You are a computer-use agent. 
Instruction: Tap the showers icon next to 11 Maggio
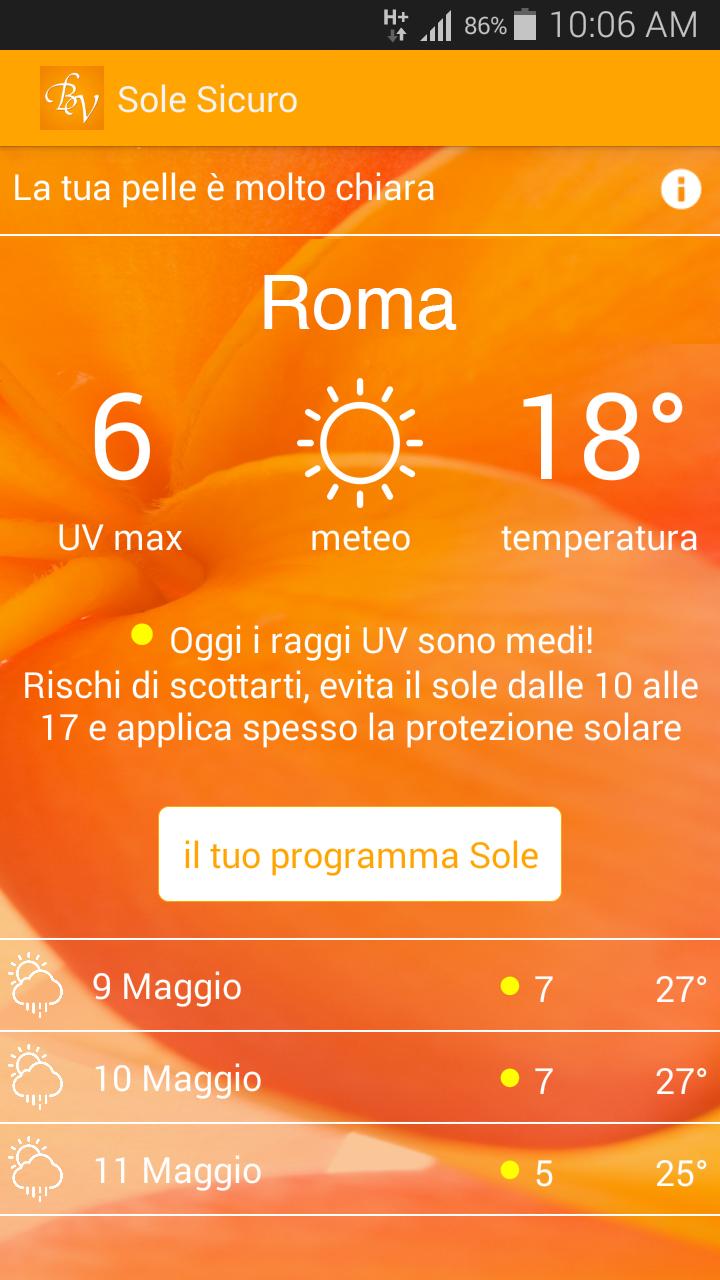(x=34, y=1170)
